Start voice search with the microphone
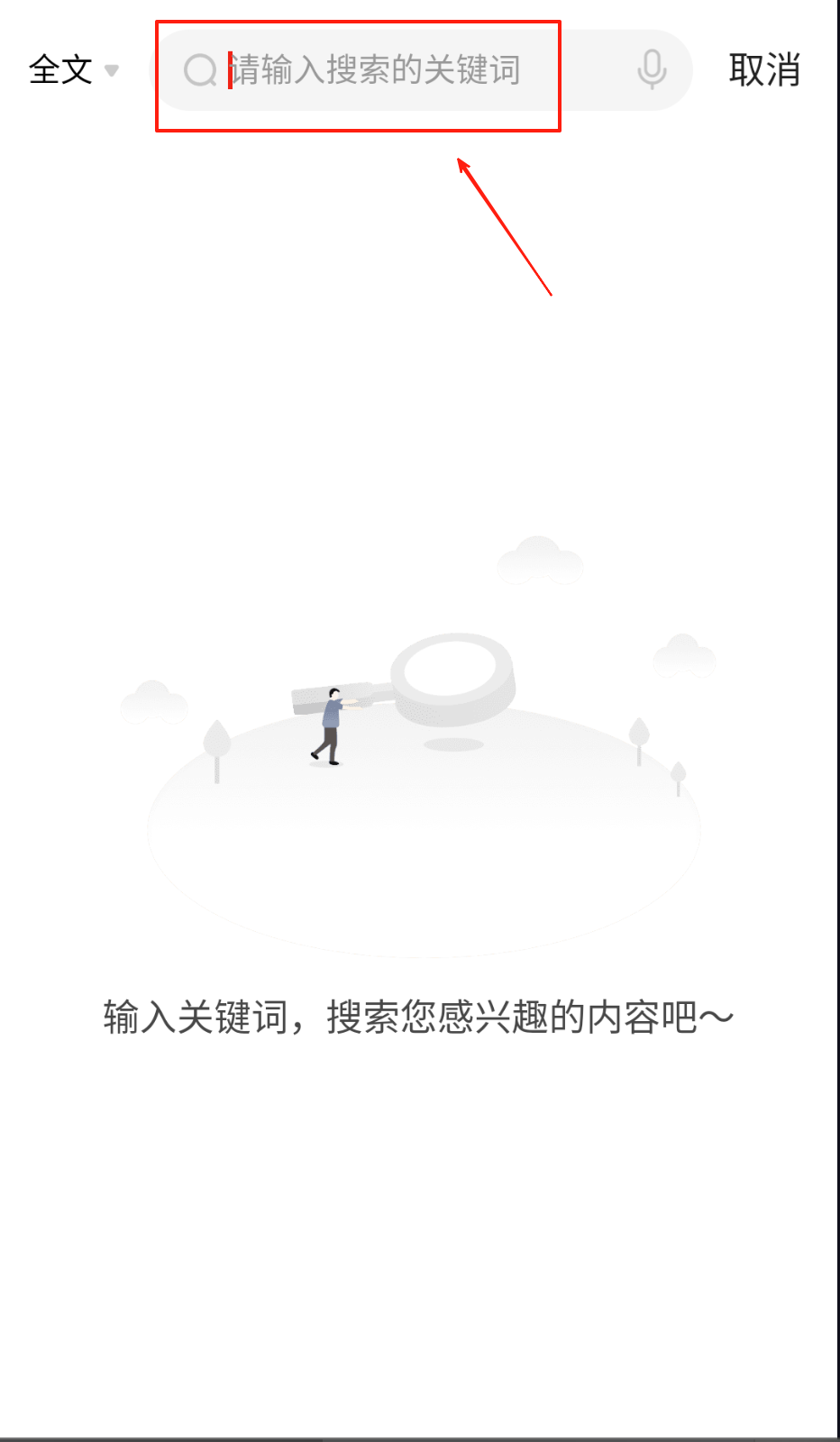The image size is (840, 1442). [652, 70]
